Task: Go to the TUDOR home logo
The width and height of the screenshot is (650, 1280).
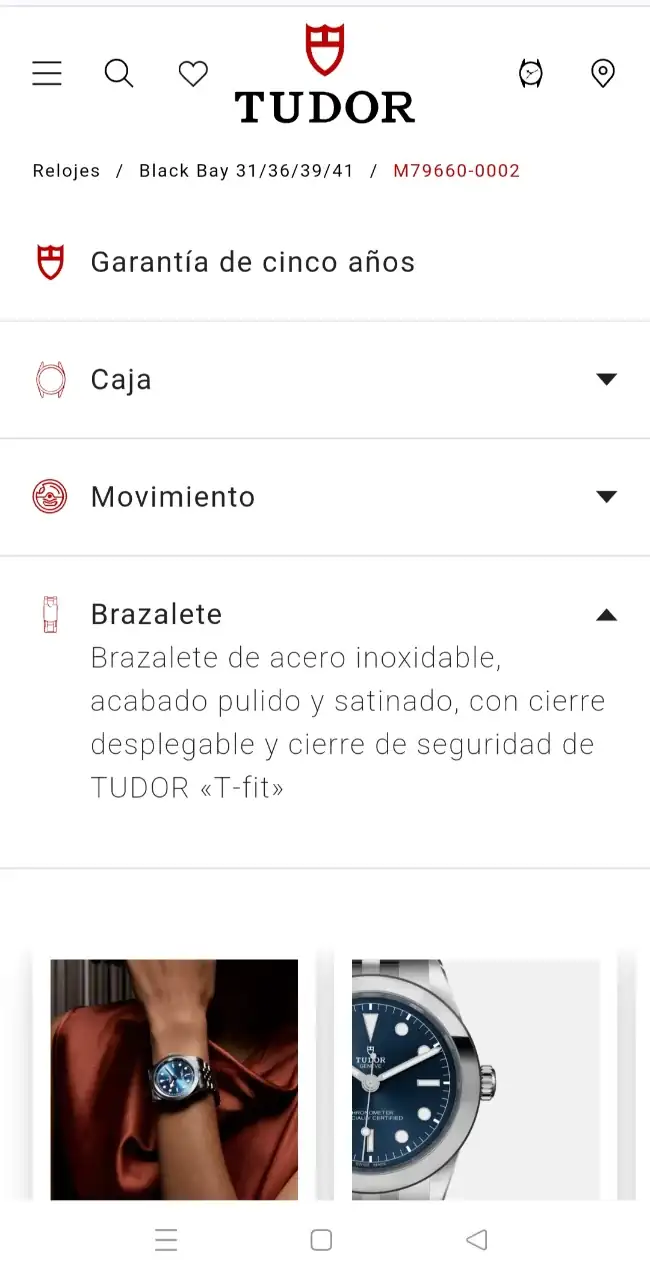Action: pos(324,76)
